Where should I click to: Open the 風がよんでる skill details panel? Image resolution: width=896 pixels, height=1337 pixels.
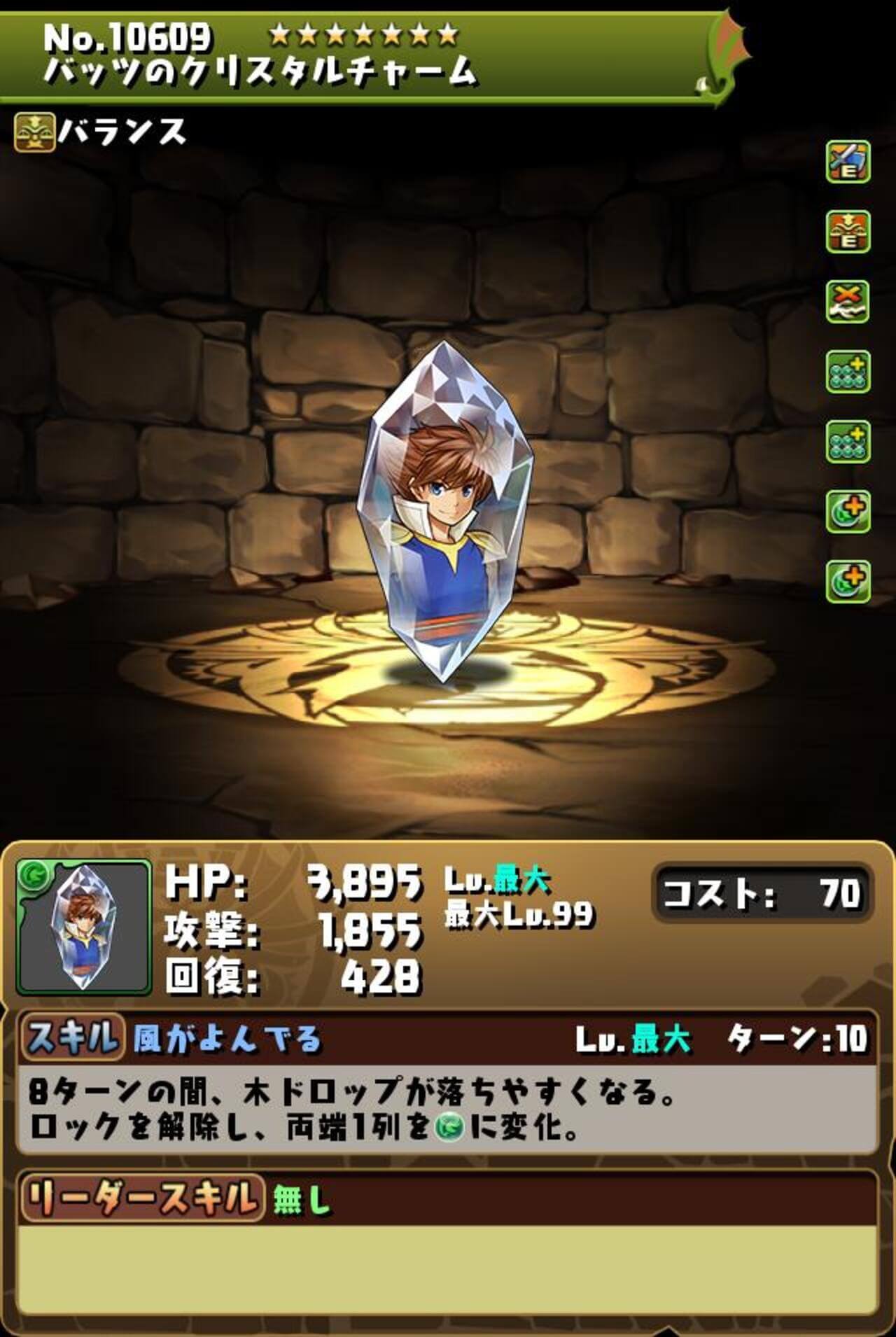[x=227, y=1039]
